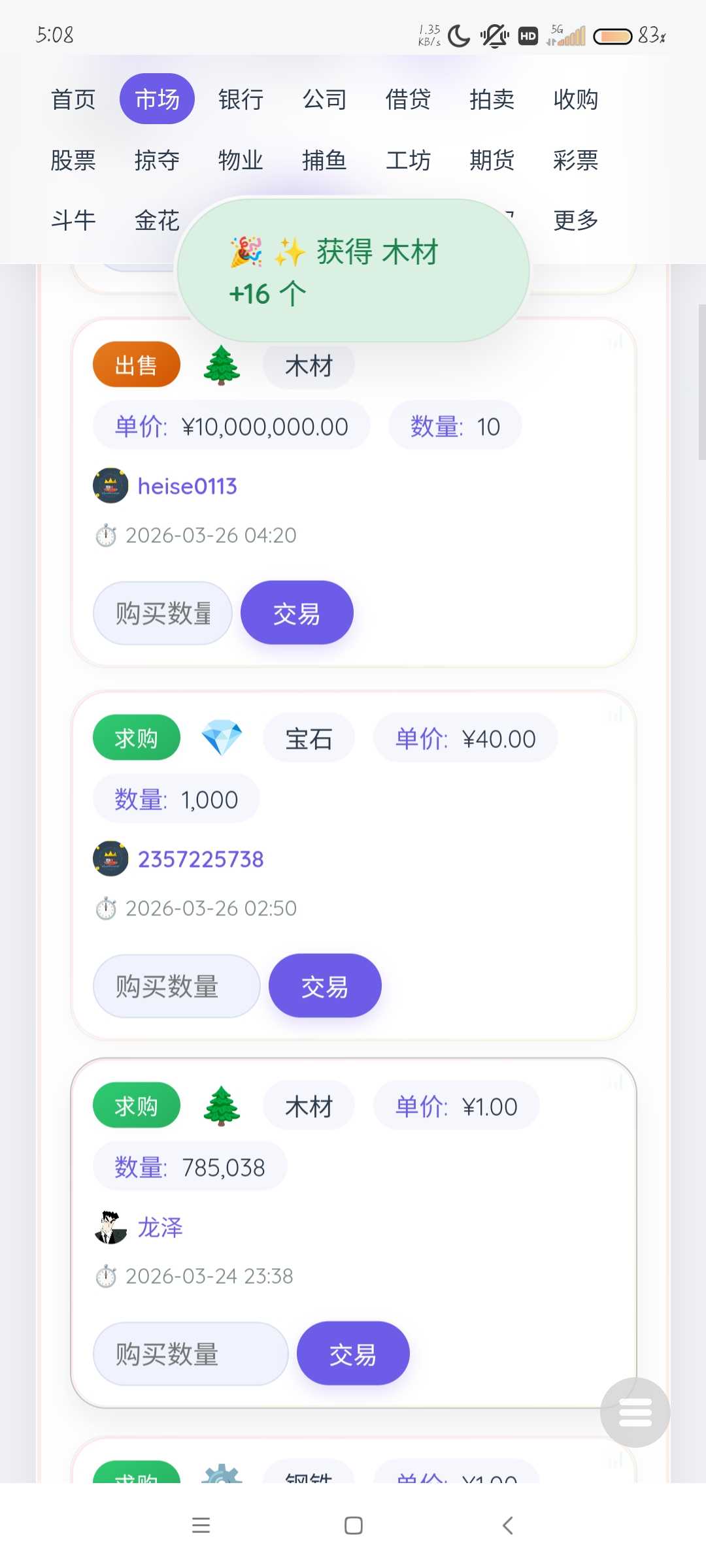Open the 收购 tab

[575, 99]
